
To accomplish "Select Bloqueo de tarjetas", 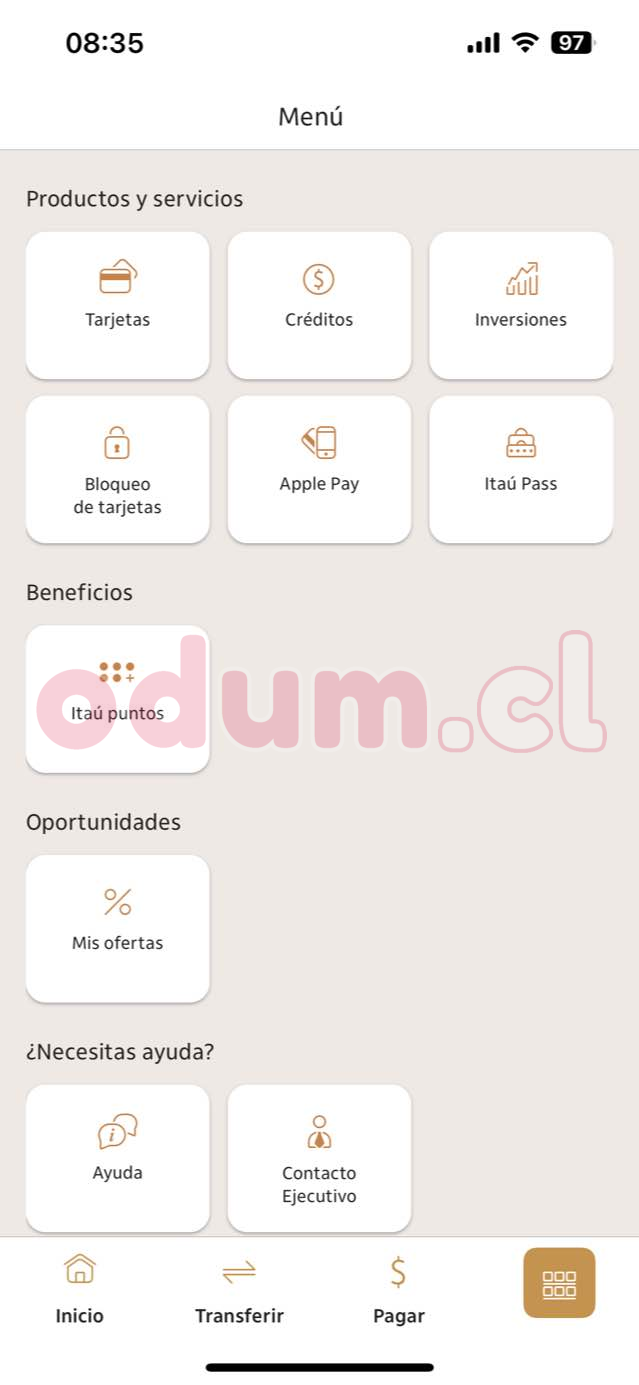I will (x=117, y=469).
